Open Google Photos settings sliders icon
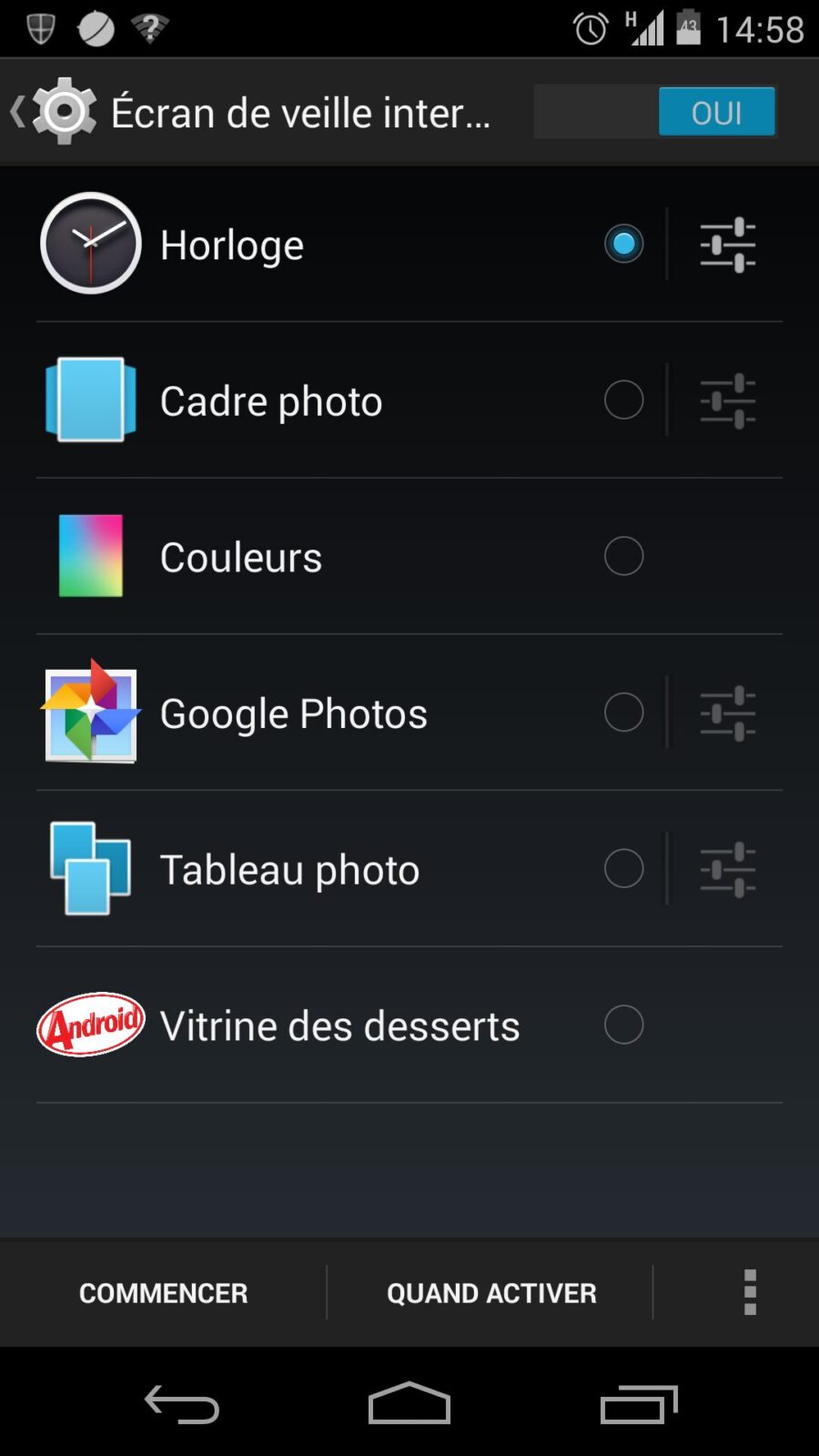Image resolution: width=819 pixels, height=1456 pixels. 727,713
